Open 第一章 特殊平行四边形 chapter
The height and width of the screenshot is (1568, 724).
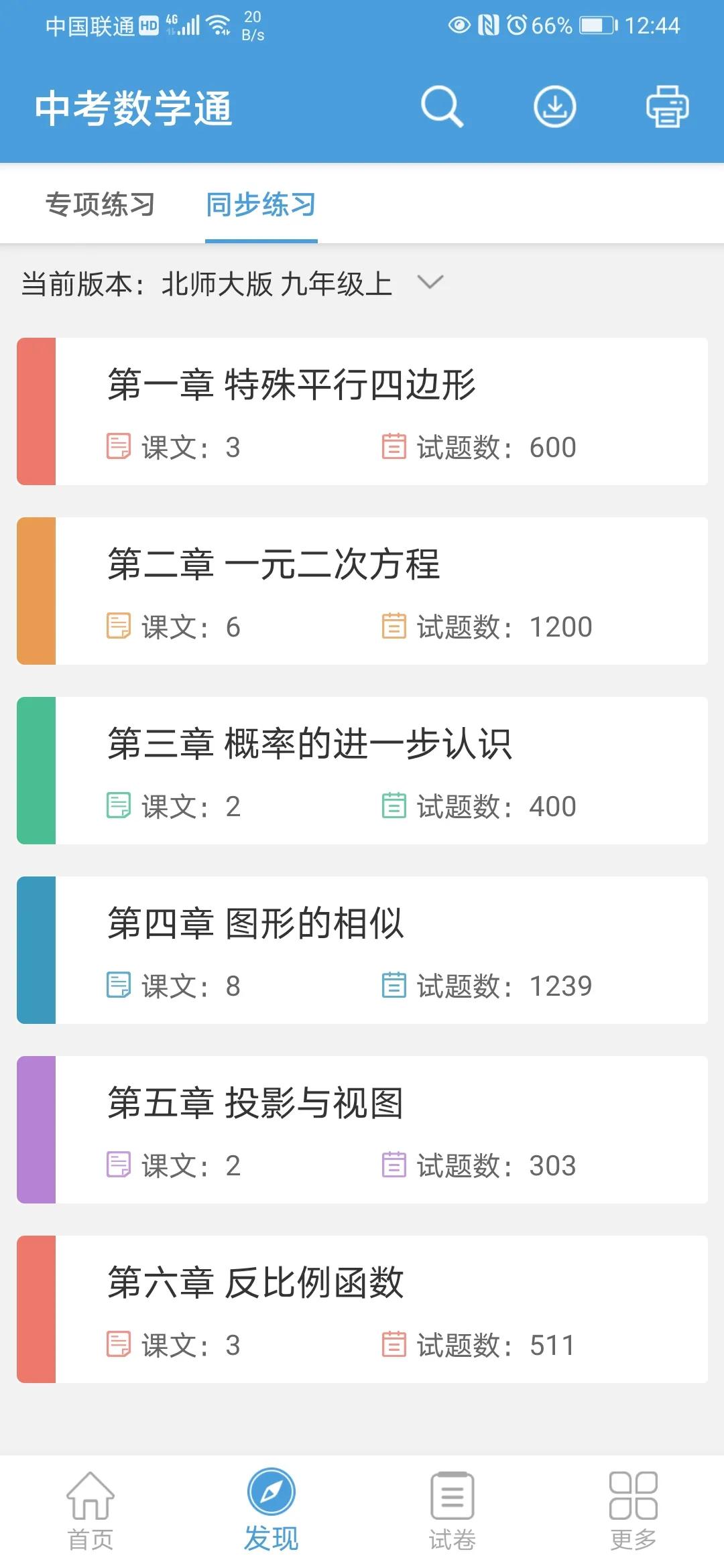(x=362, y=410)
